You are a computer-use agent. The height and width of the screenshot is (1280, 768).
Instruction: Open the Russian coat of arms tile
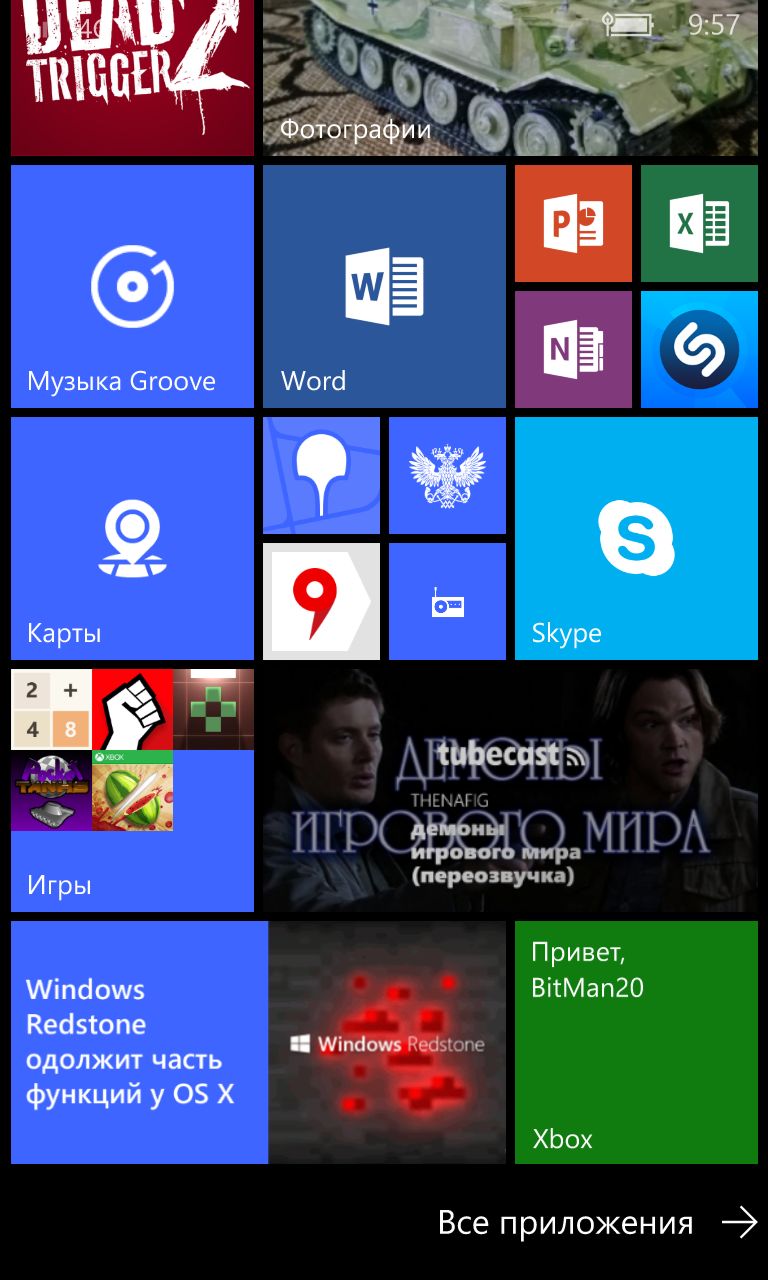[x=447, y=475]
